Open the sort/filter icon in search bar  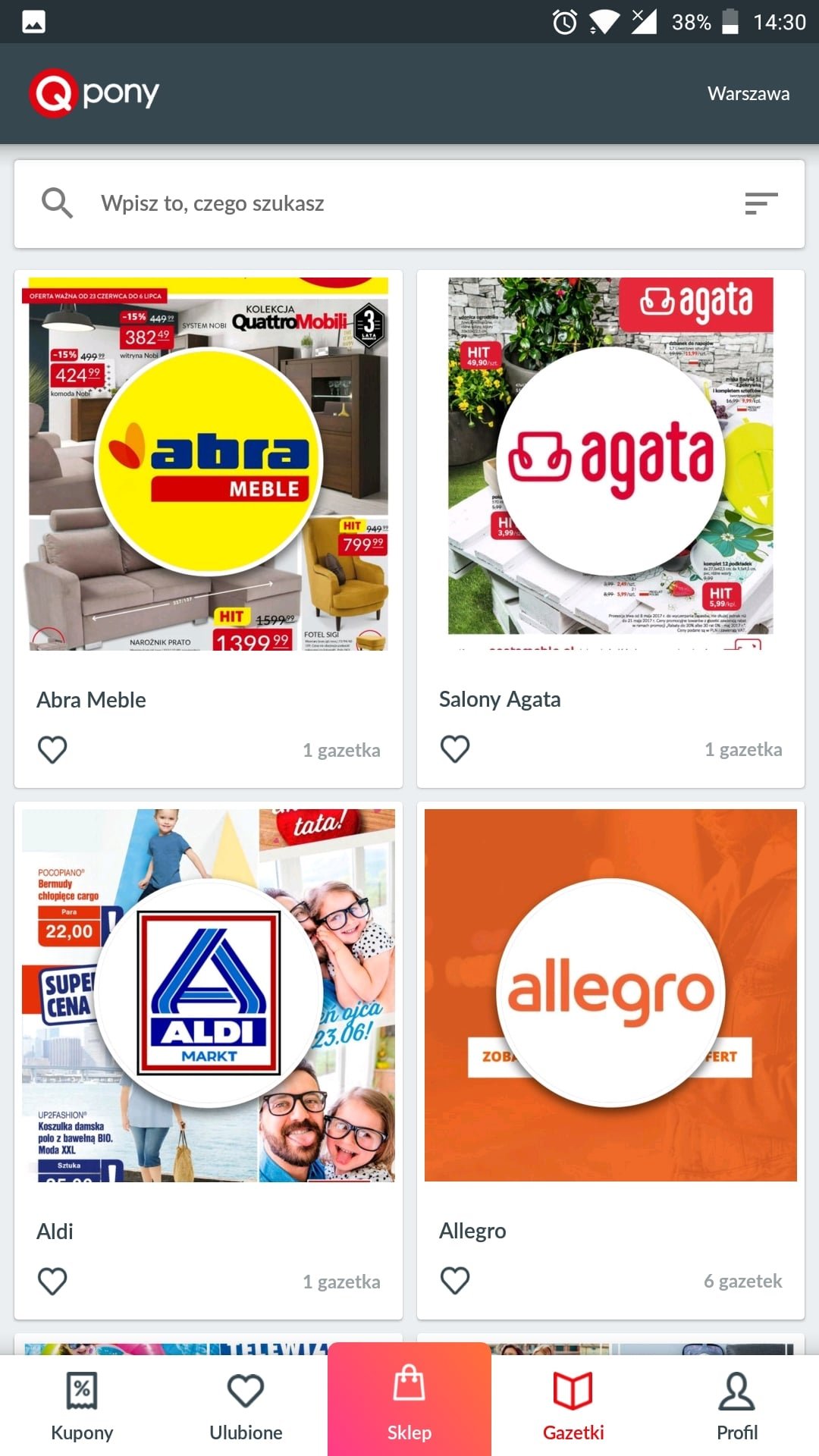click(761, 203)
